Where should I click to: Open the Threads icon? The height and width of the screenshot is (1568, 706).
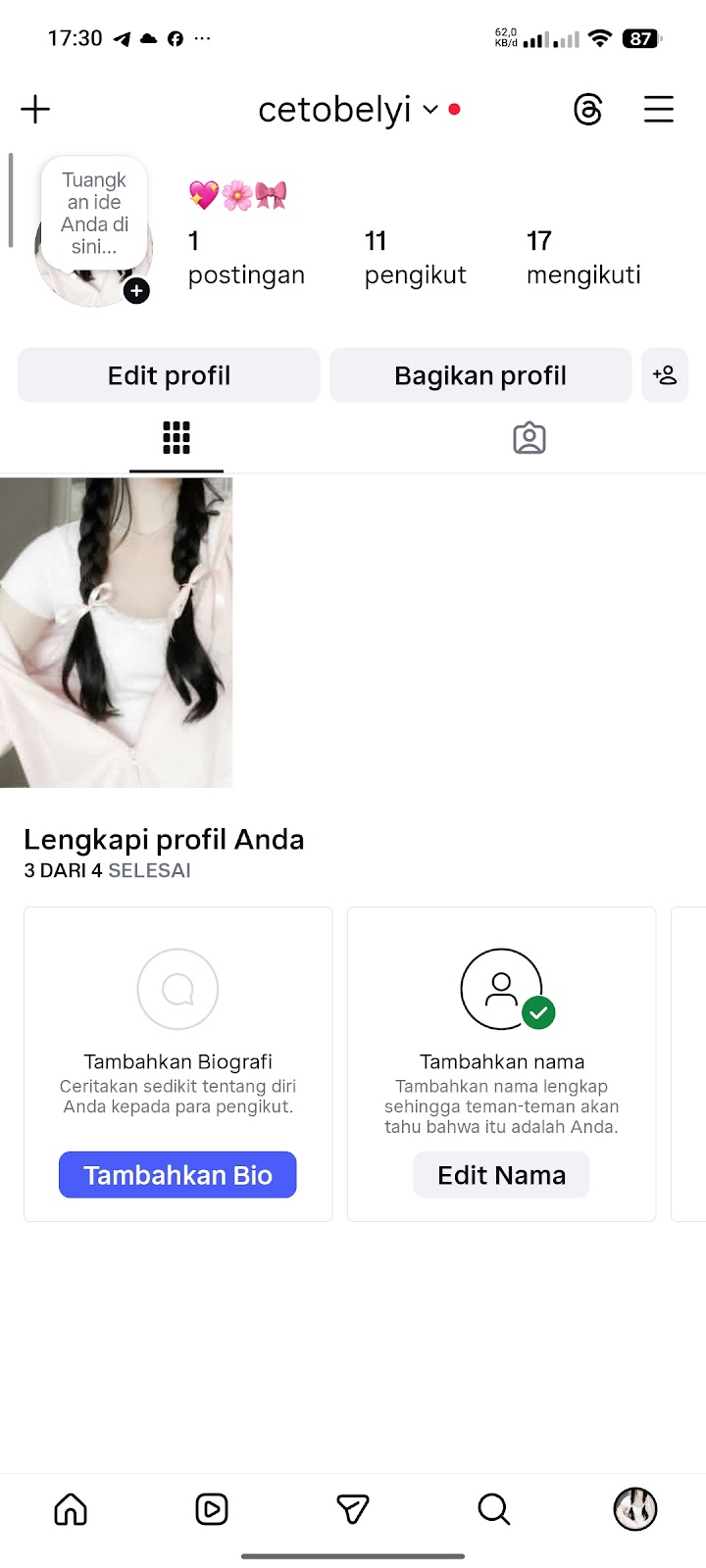(x=587, y=109)
